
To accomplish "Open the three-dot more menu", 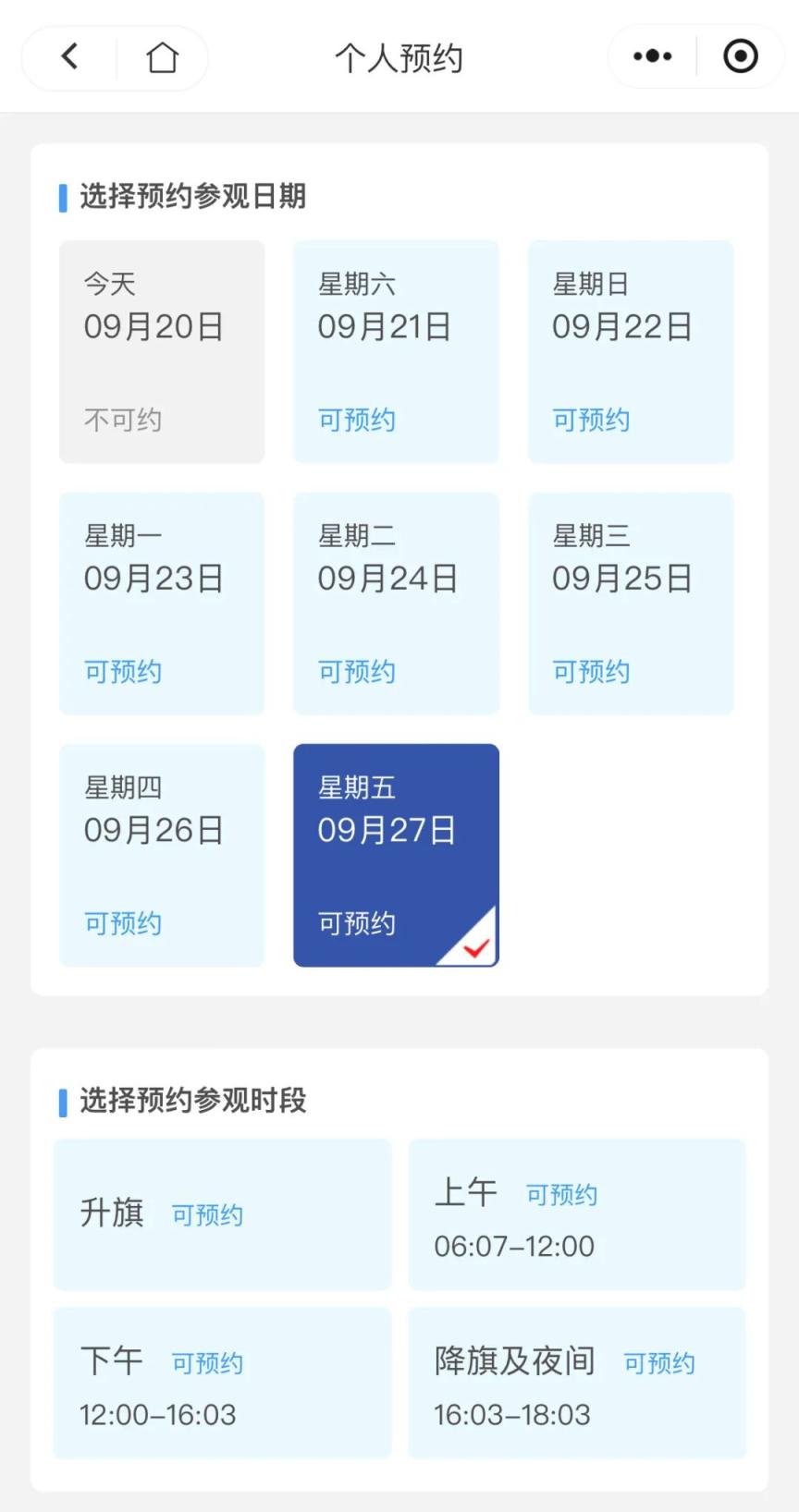I will 652,57.
